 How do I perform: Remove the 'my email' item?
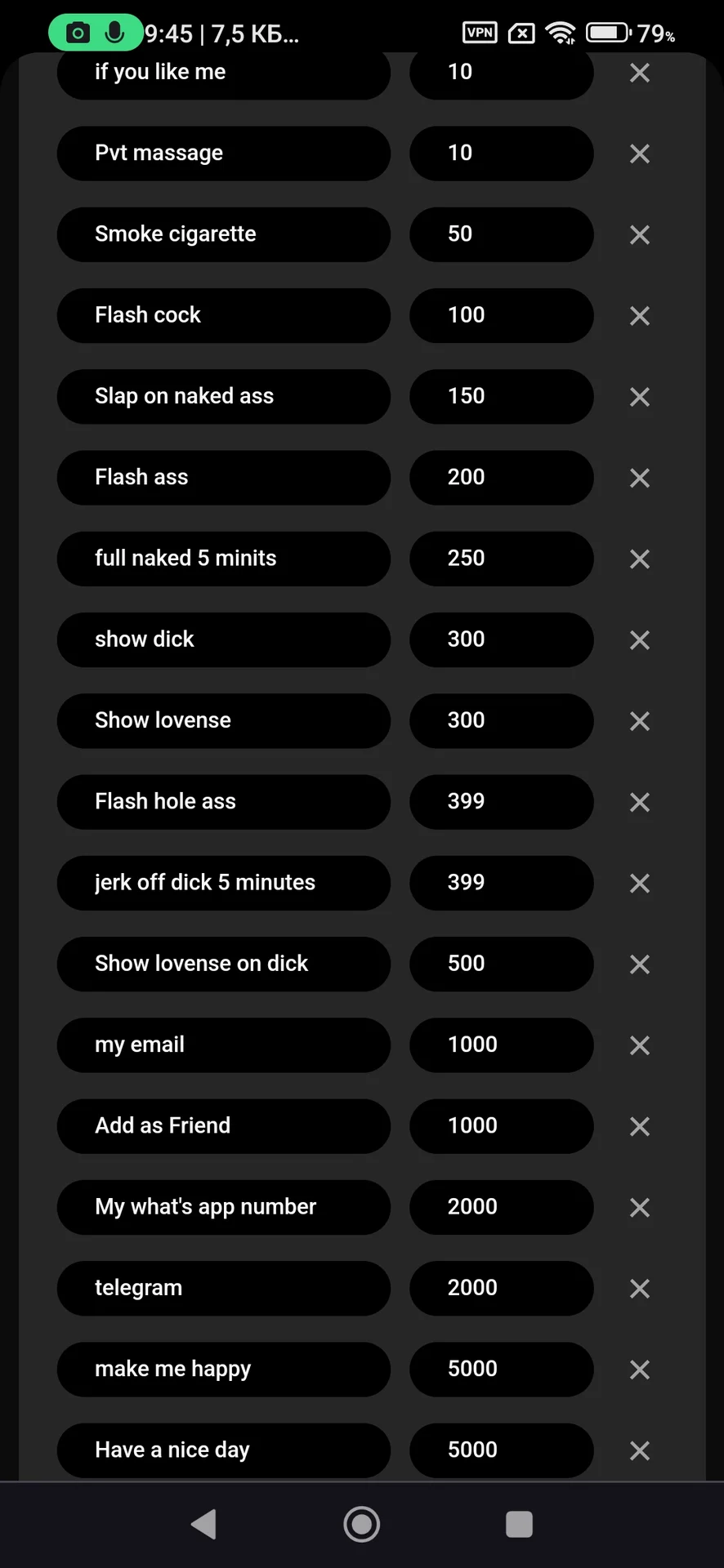[639, 1045]
